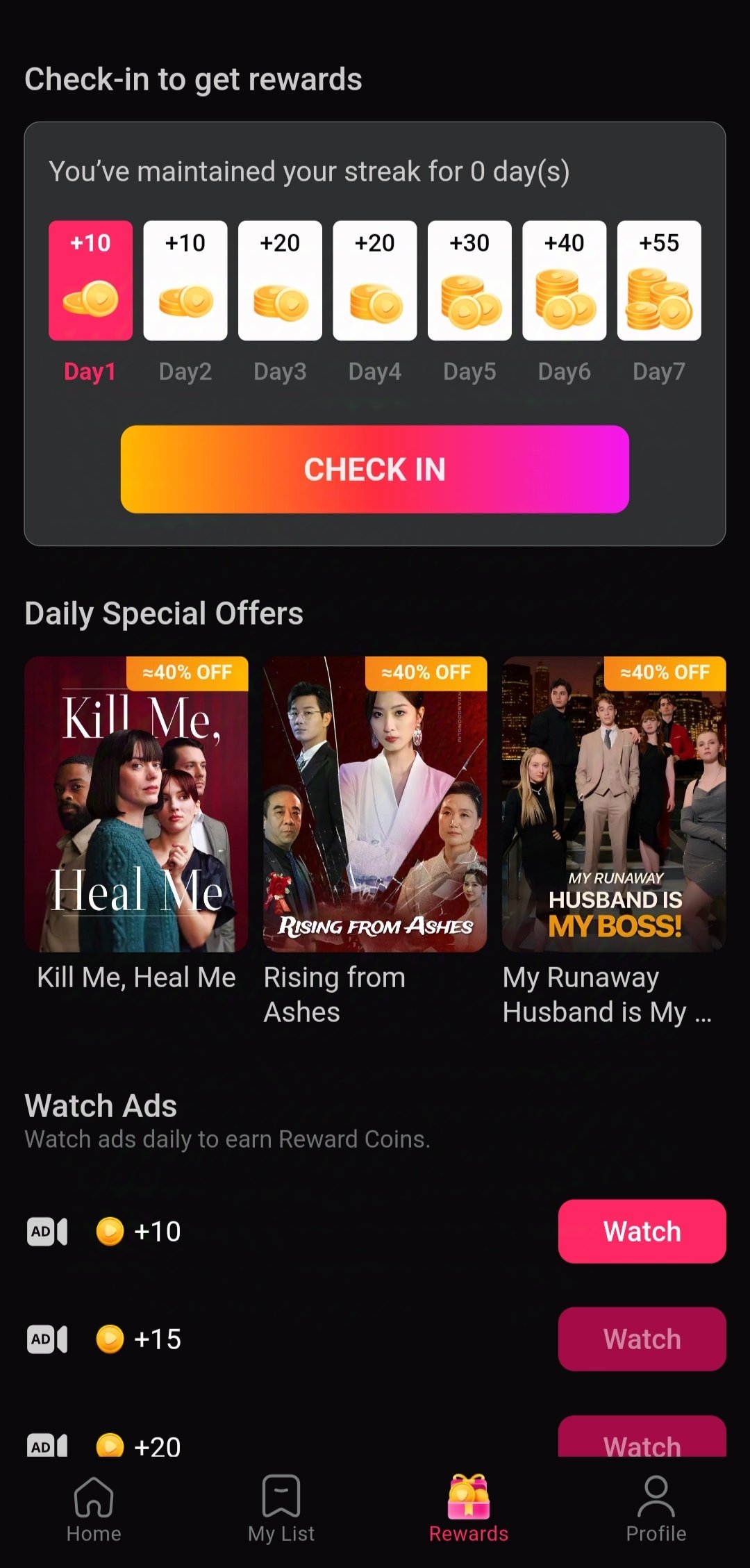Open My Runaway Husband is My Boss offer
This screenshot has height=1568, width=750.
(614, 804)
